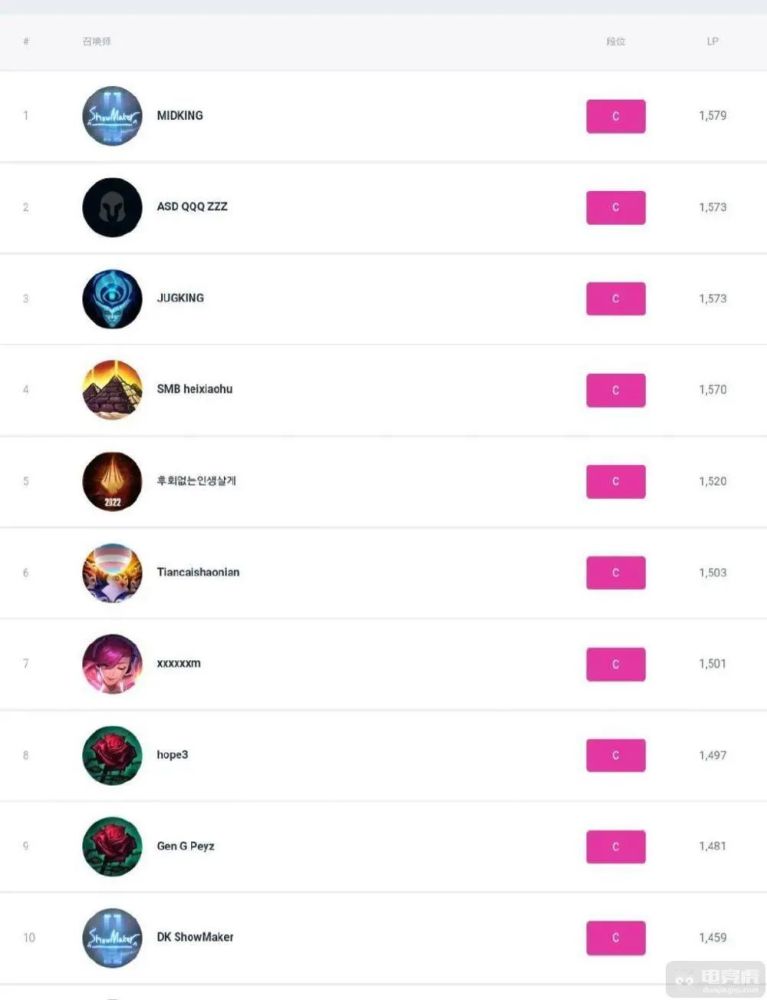
Task: Open Tiancaishaonian's summoner page
Action: tap(198, 572)
